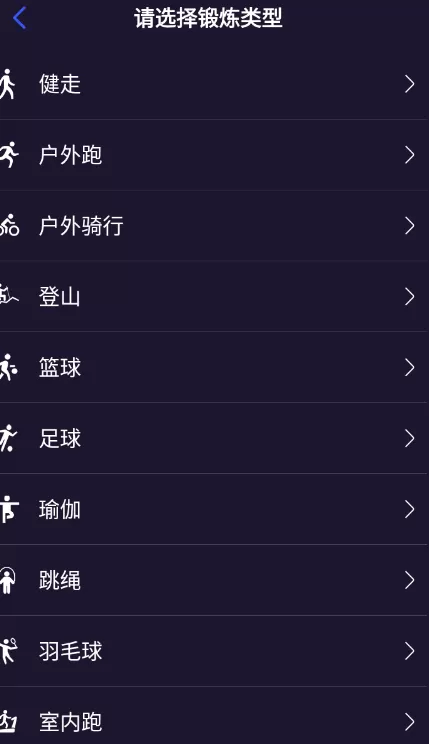The width and height of the screenshot is (429, 744).
Task: Go back using the top-left arrow
Action: (x=19, y=19)
